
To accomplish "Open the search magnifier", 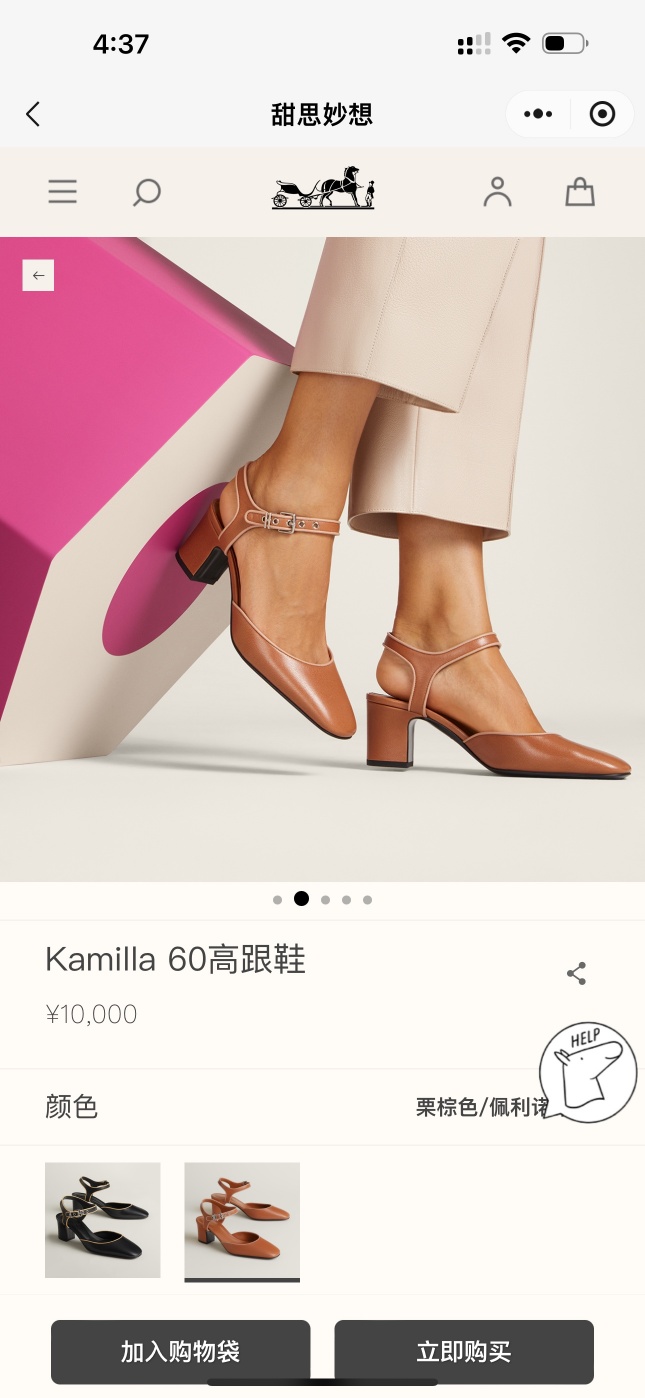I will pyautogui.click(x=147, y=192).
